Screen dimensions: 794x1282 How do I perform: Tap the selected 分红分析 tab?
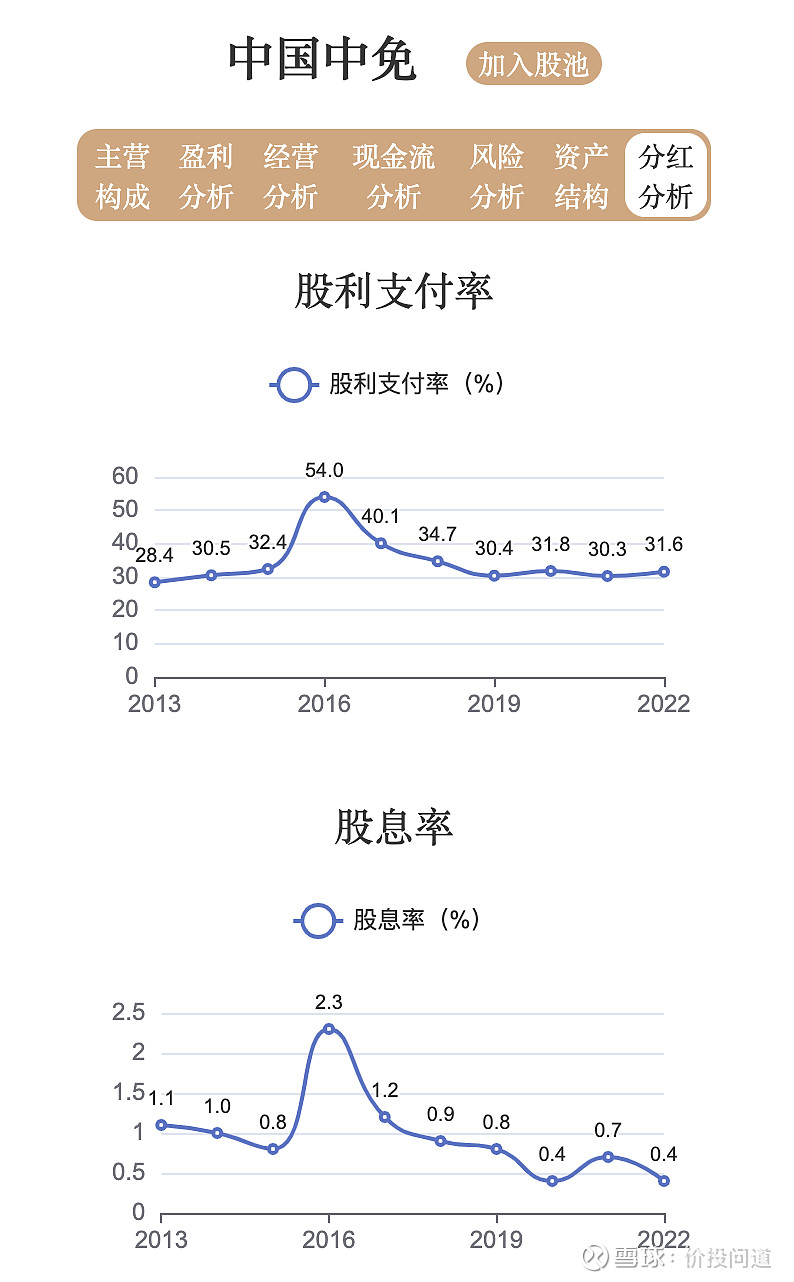(666, 176)
